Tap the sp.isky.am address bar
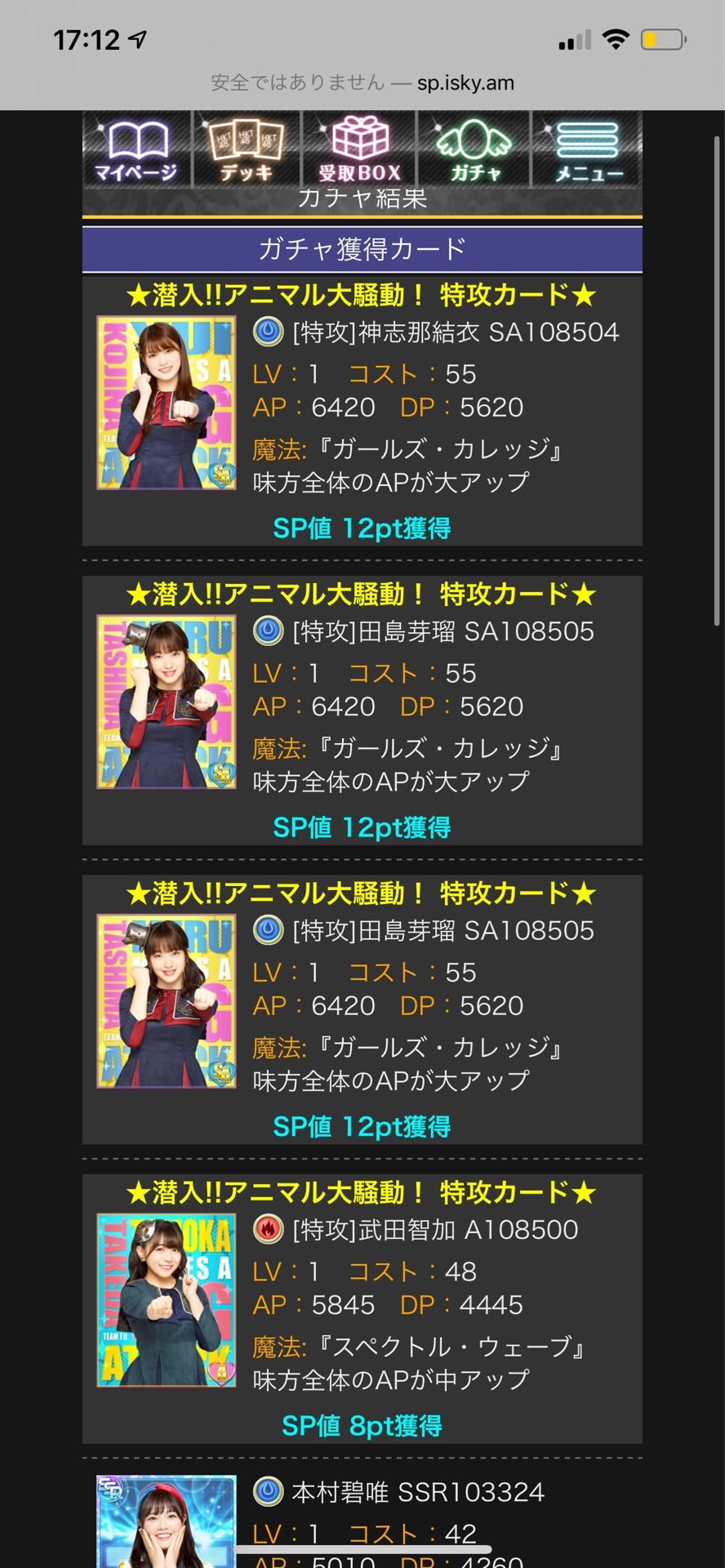This screenshot has height=1568, width=725. point(362,82)
